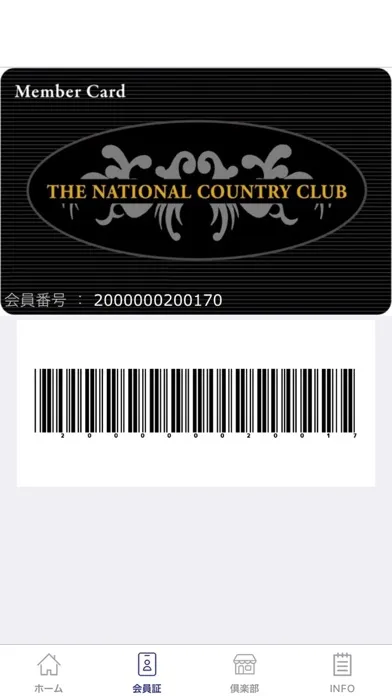Image resolution: width=392 pixels, height=696 pixels.
Task: Select the 会員証 tab
Action: (147, 672)
